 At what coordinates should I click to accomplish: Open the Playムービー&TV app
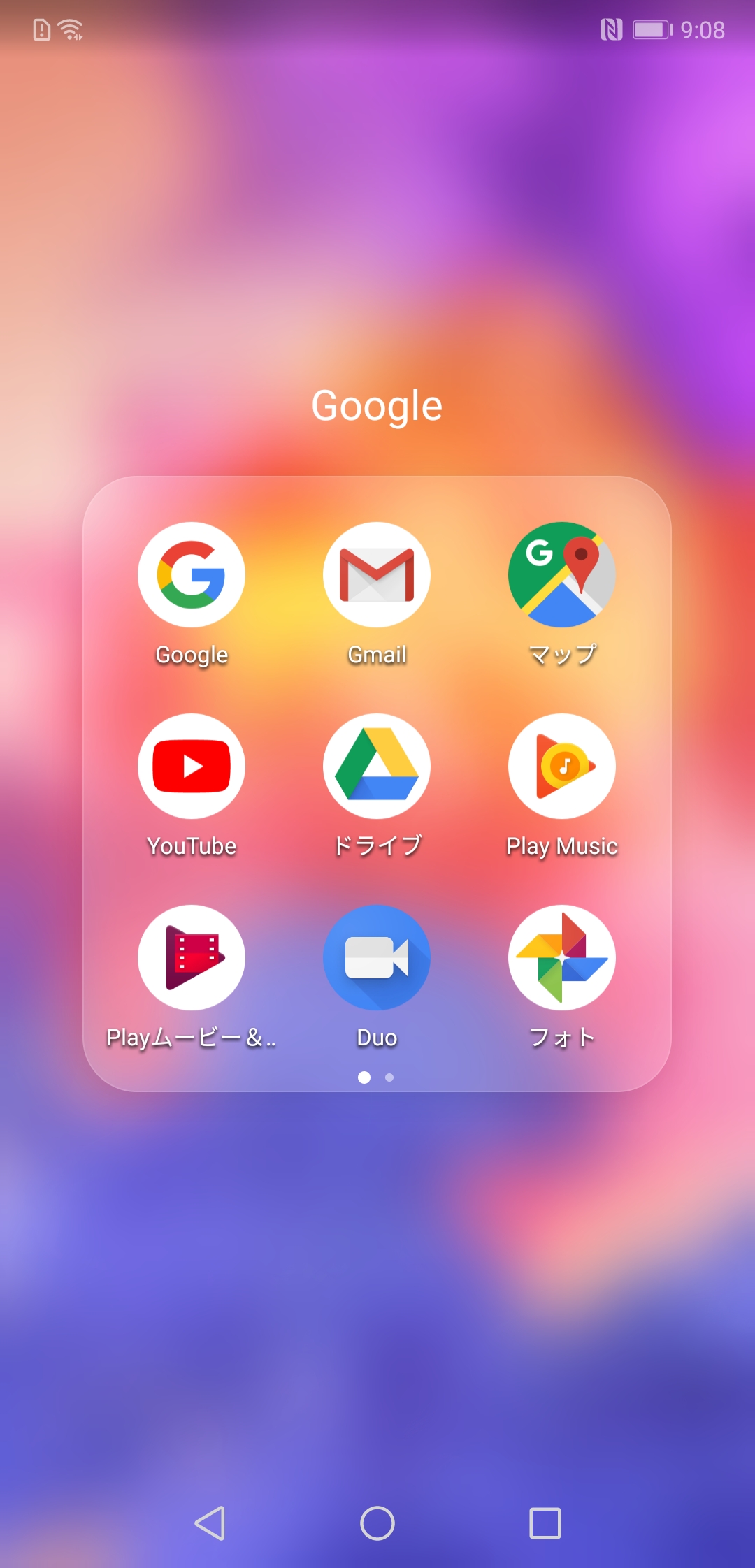click(x=191, y=957)
